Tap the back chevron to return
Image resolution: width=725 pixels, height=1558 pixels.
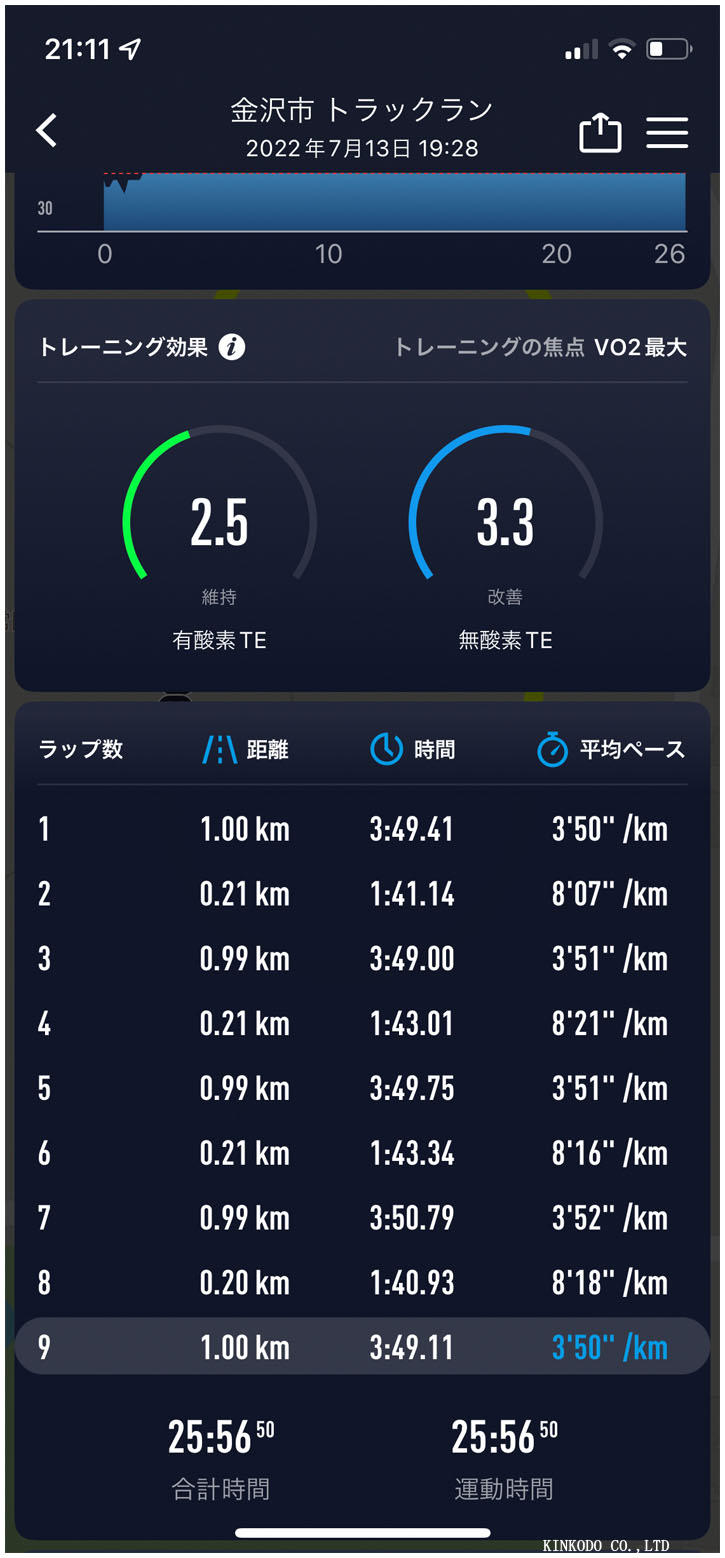[46, 131]
